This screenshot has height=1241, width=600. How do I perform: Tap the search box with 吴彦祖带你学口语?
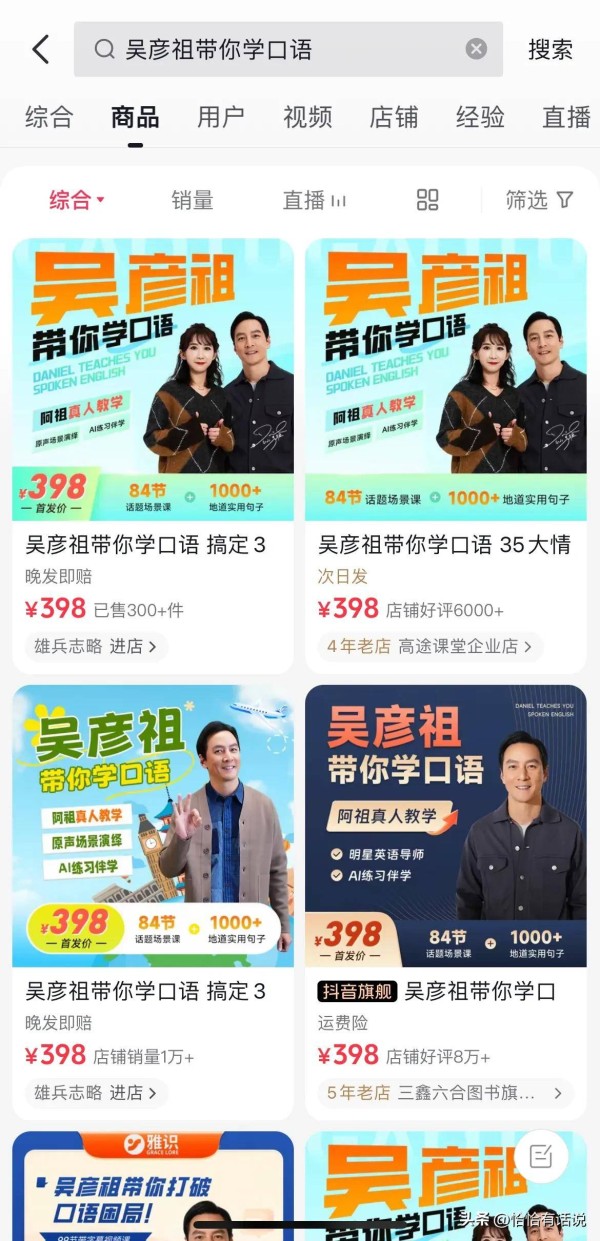point(280,49)
